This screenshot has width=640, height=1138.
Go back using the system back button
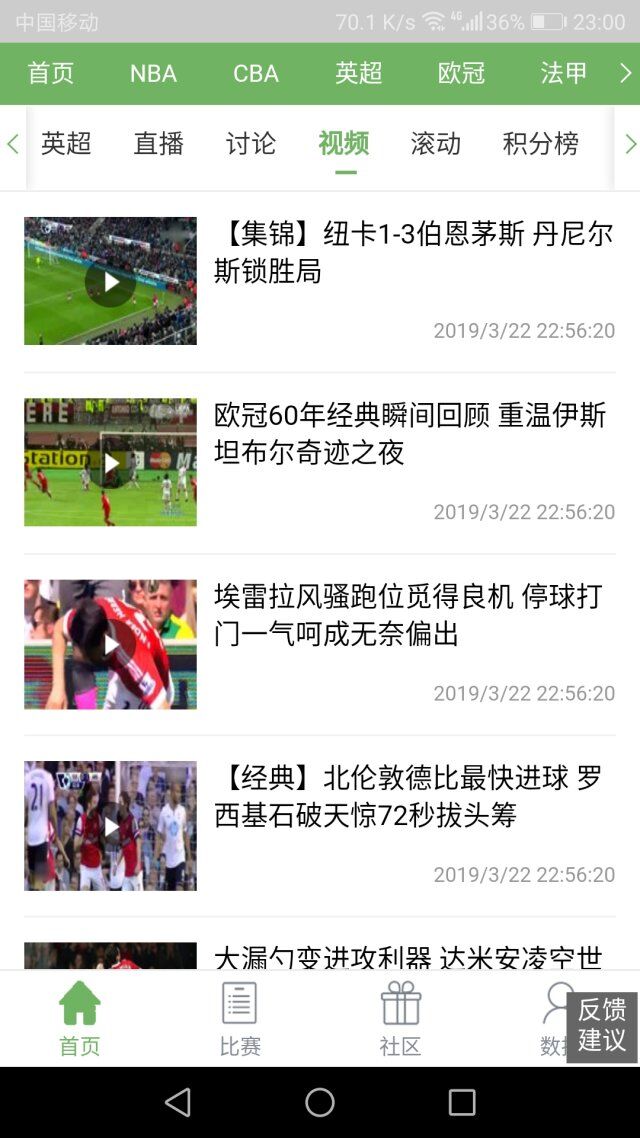point(178,1102)
